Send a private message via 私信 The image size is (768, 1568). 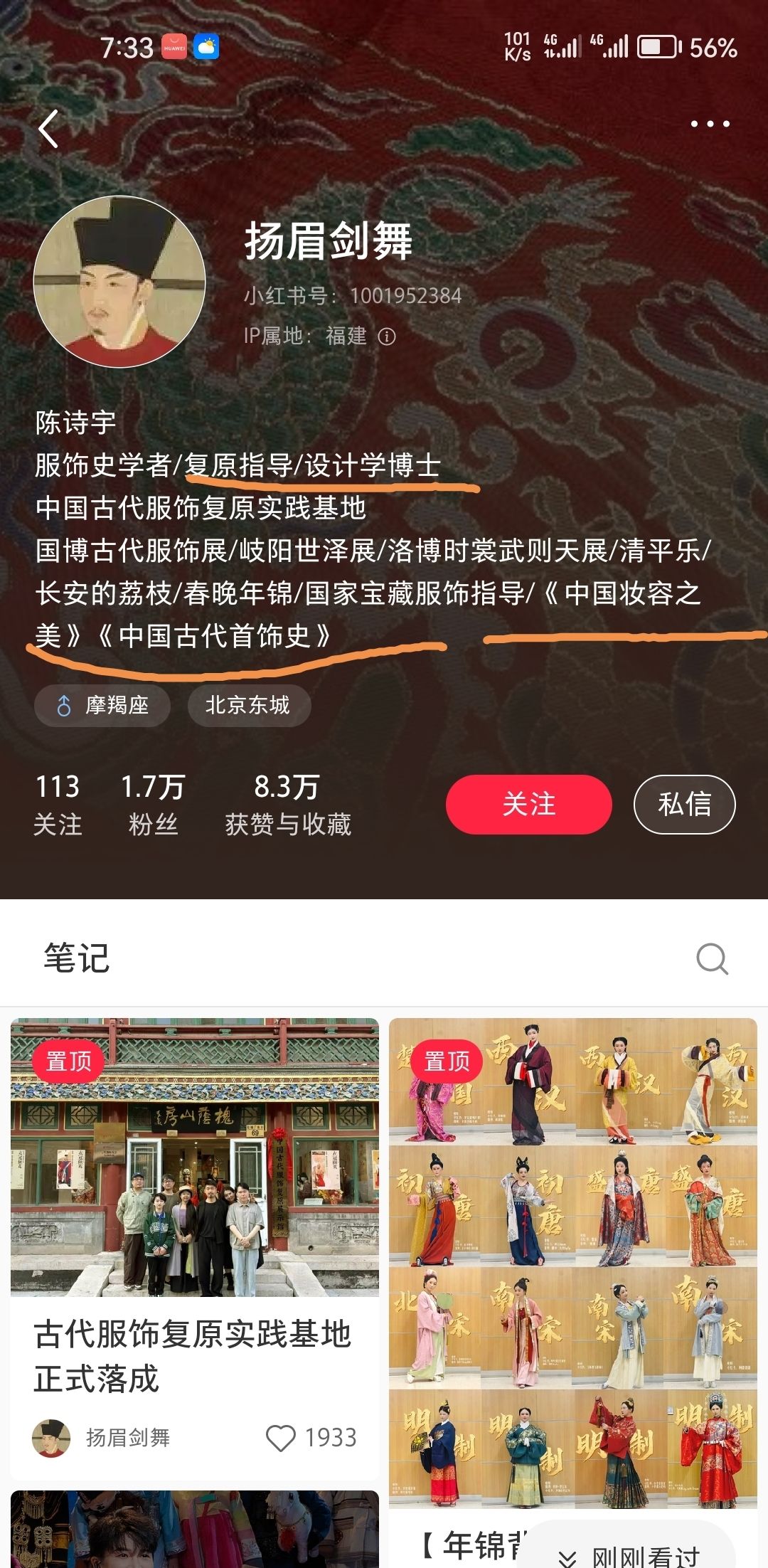point(684,804)
